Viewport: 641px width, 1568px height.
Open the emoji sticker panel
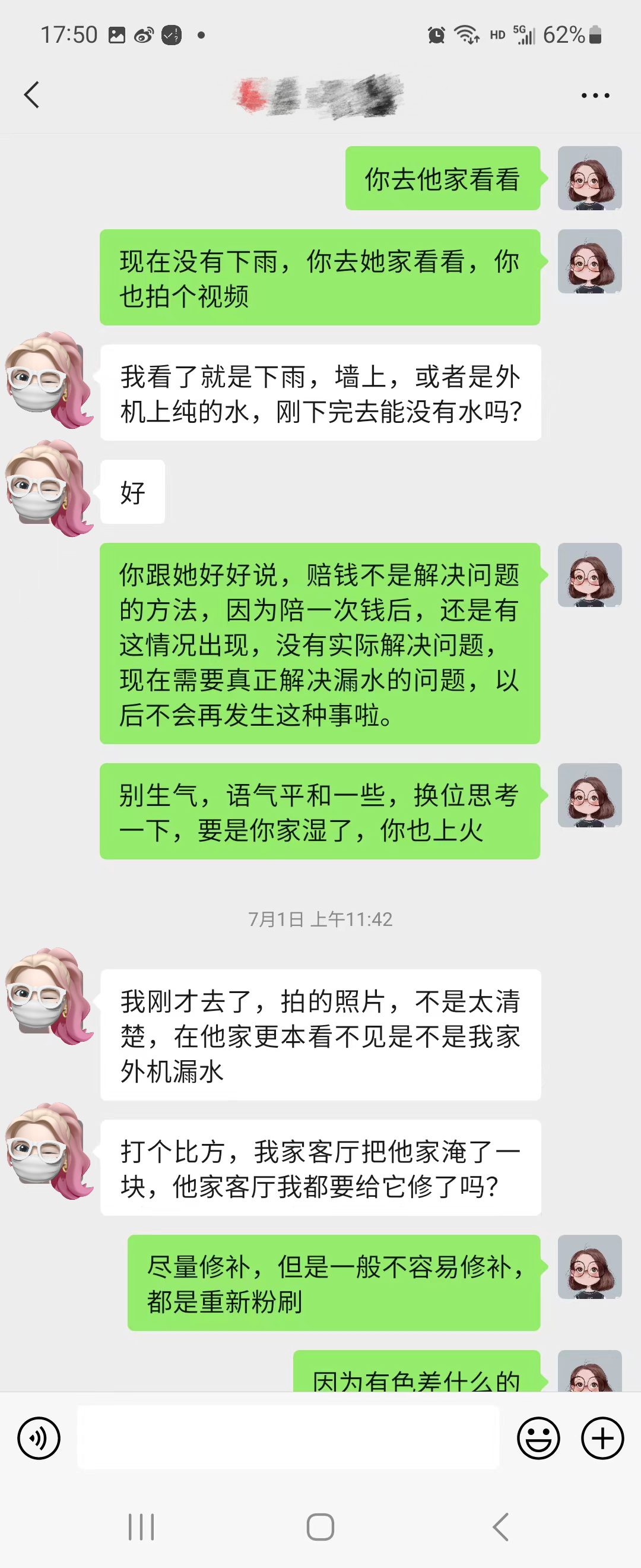(x=538, y=1439)
